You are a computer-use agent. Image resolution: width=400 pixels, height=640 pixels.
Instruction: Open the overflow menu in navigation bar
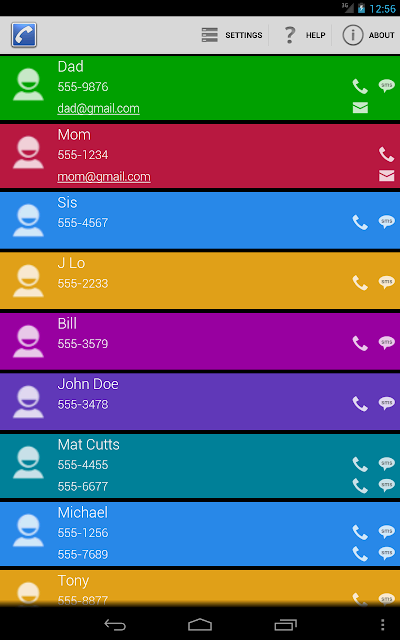point(382,624)
